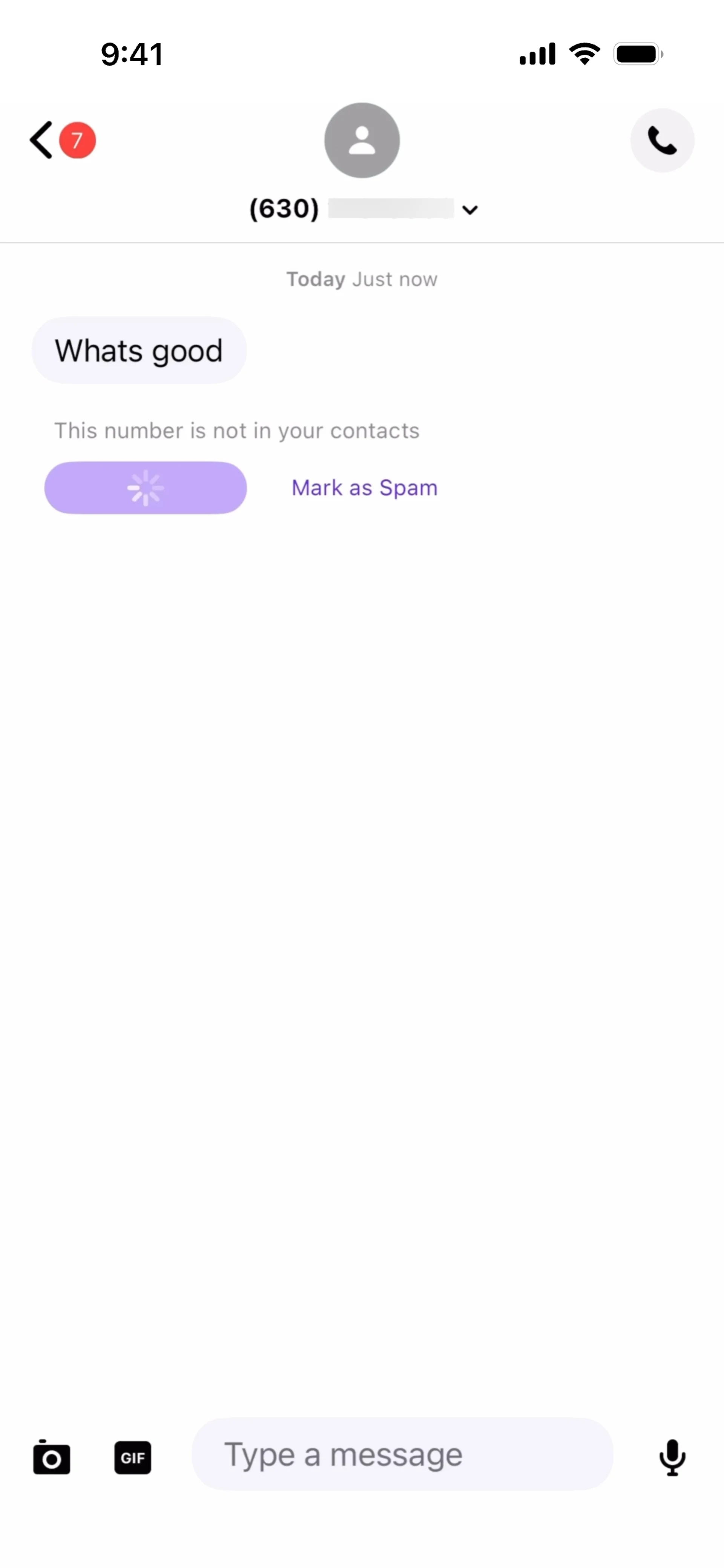This screenshot has height=1568, width=724.
Task: Mark this number as spam
Action: coord(364,487)
